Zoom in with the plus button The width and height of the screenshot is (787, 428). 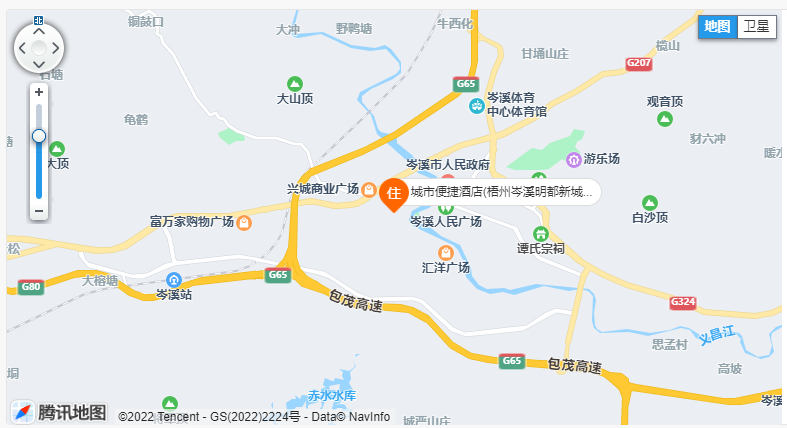pyautogui.click(x=39, y=92)
